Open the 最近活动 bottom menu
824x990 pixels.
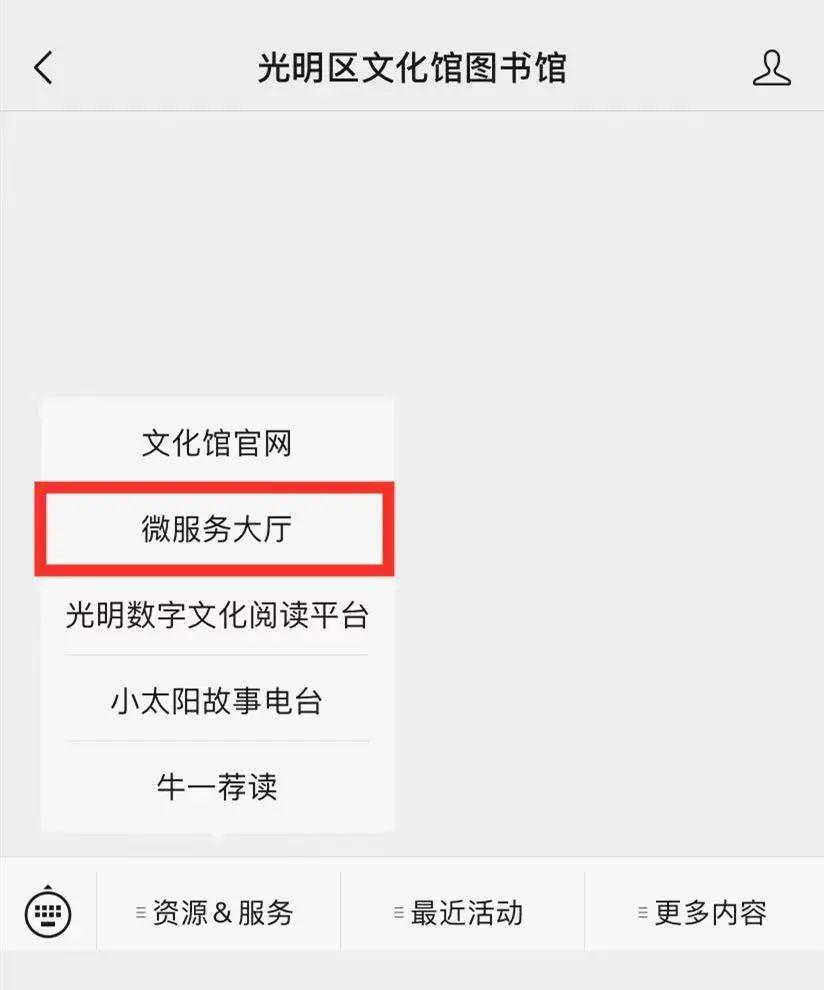click(462, 912)
